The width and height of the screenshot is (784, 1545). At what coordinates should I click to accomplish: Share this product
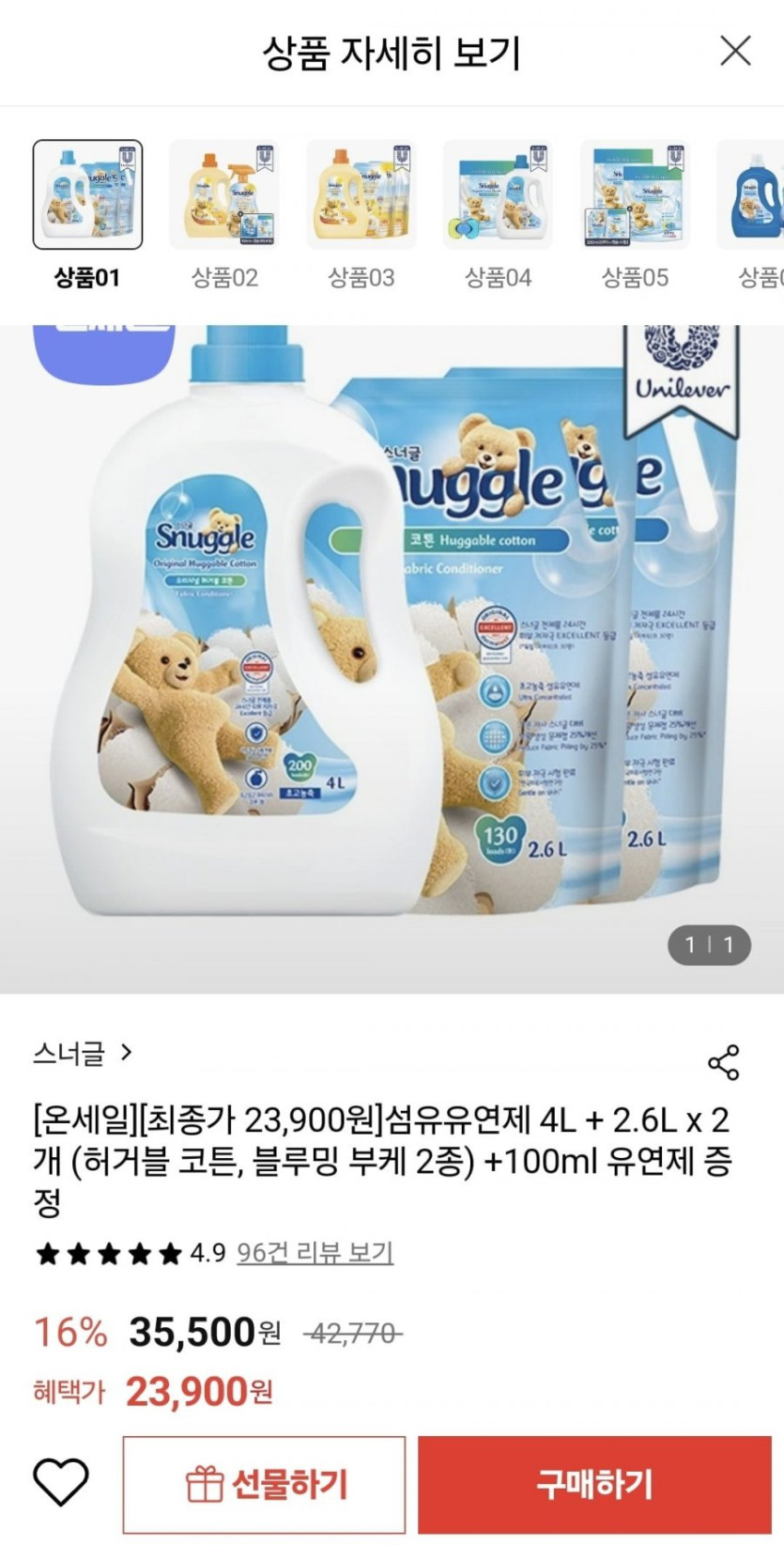point(723,1062)
